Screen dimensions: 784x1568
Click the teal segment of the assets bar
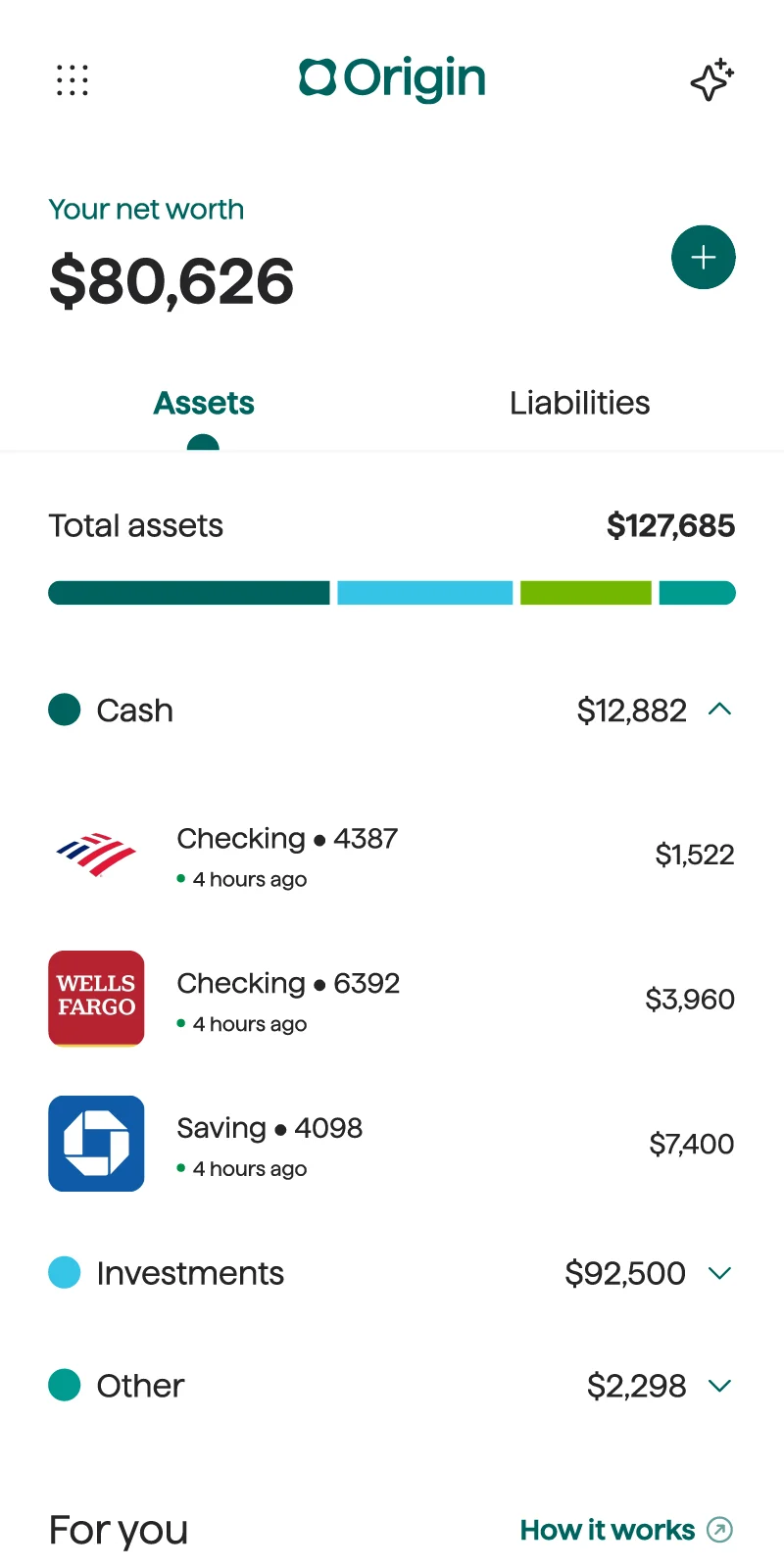tap(697, 592)
